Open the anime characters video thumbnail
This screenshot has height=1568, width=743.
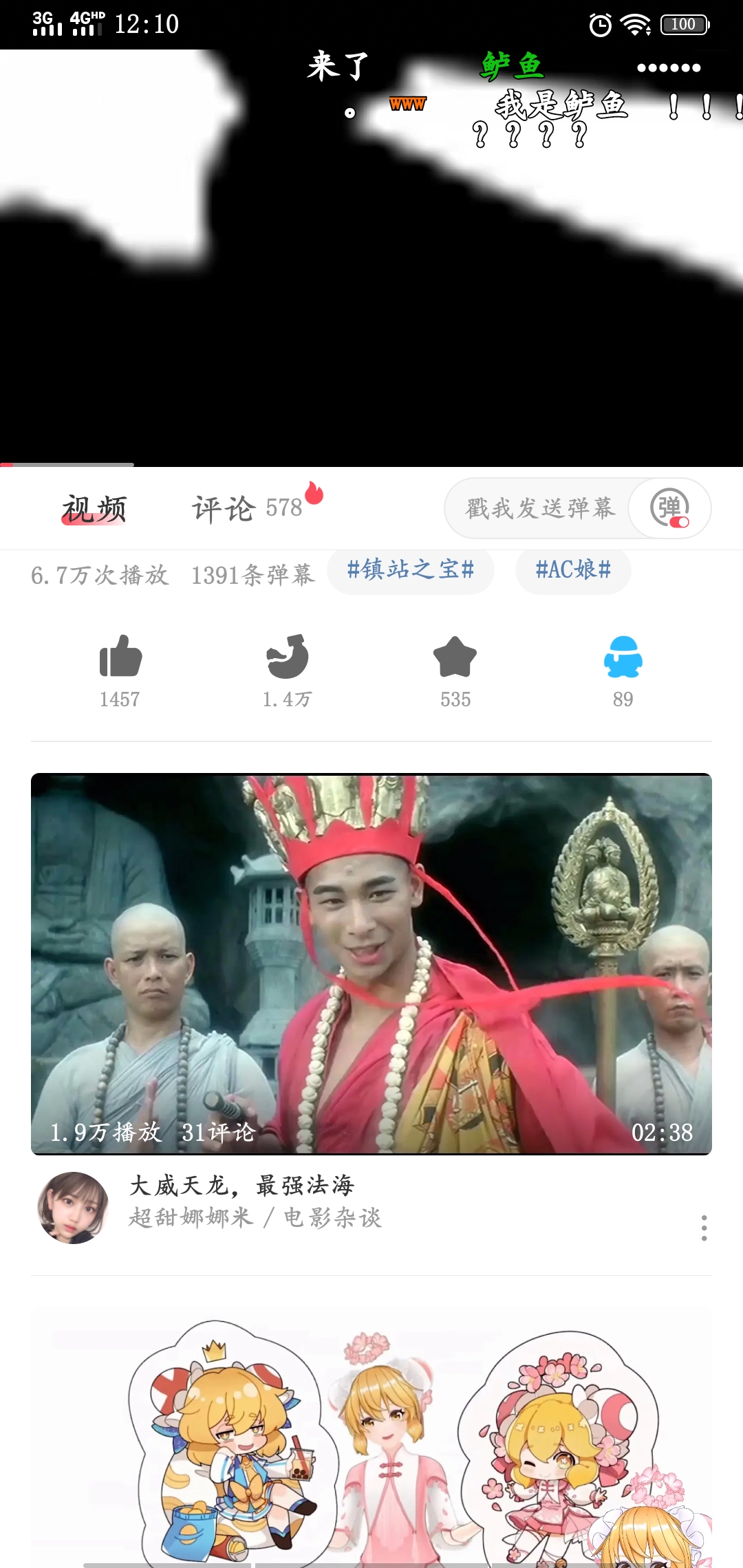pyautogui.click(x=371, y=1437)
